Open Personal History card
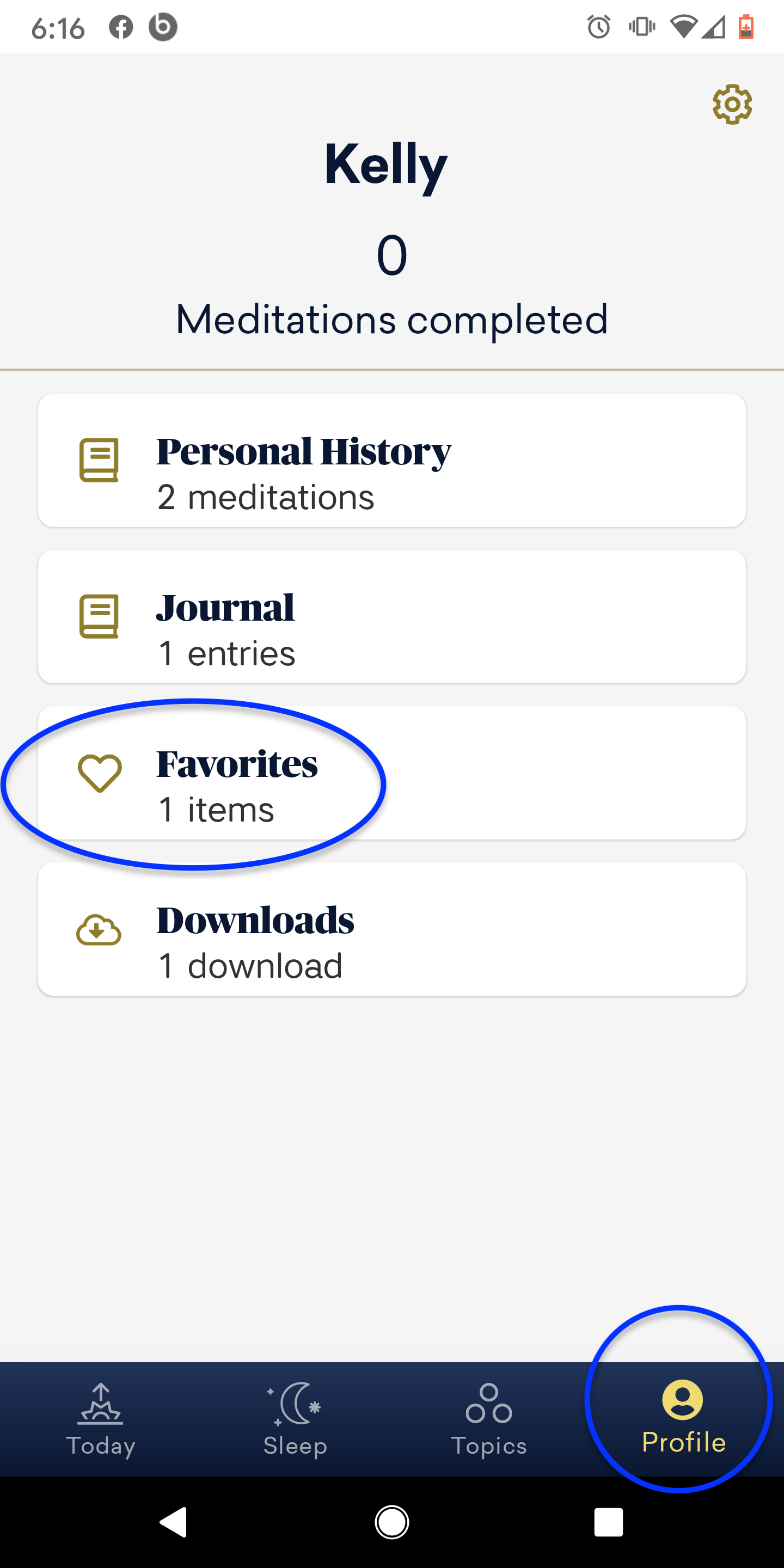Viewport: 784px width, 1568px height. click(392, 460)
